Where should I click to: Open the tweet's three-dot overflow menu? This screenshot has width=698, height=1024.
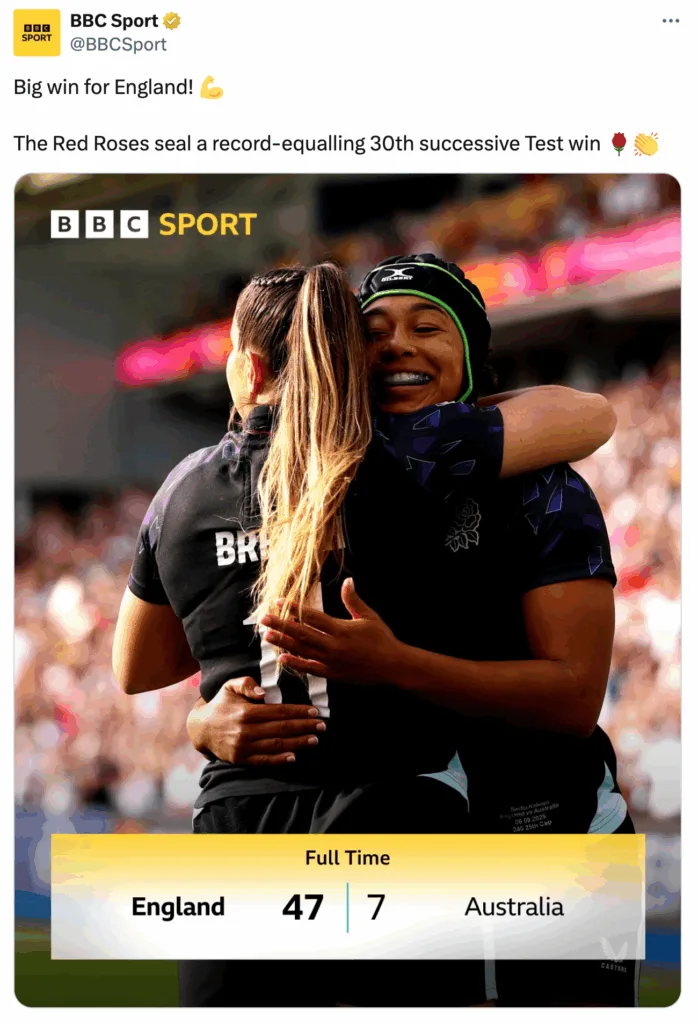click(x=670, y=21)
